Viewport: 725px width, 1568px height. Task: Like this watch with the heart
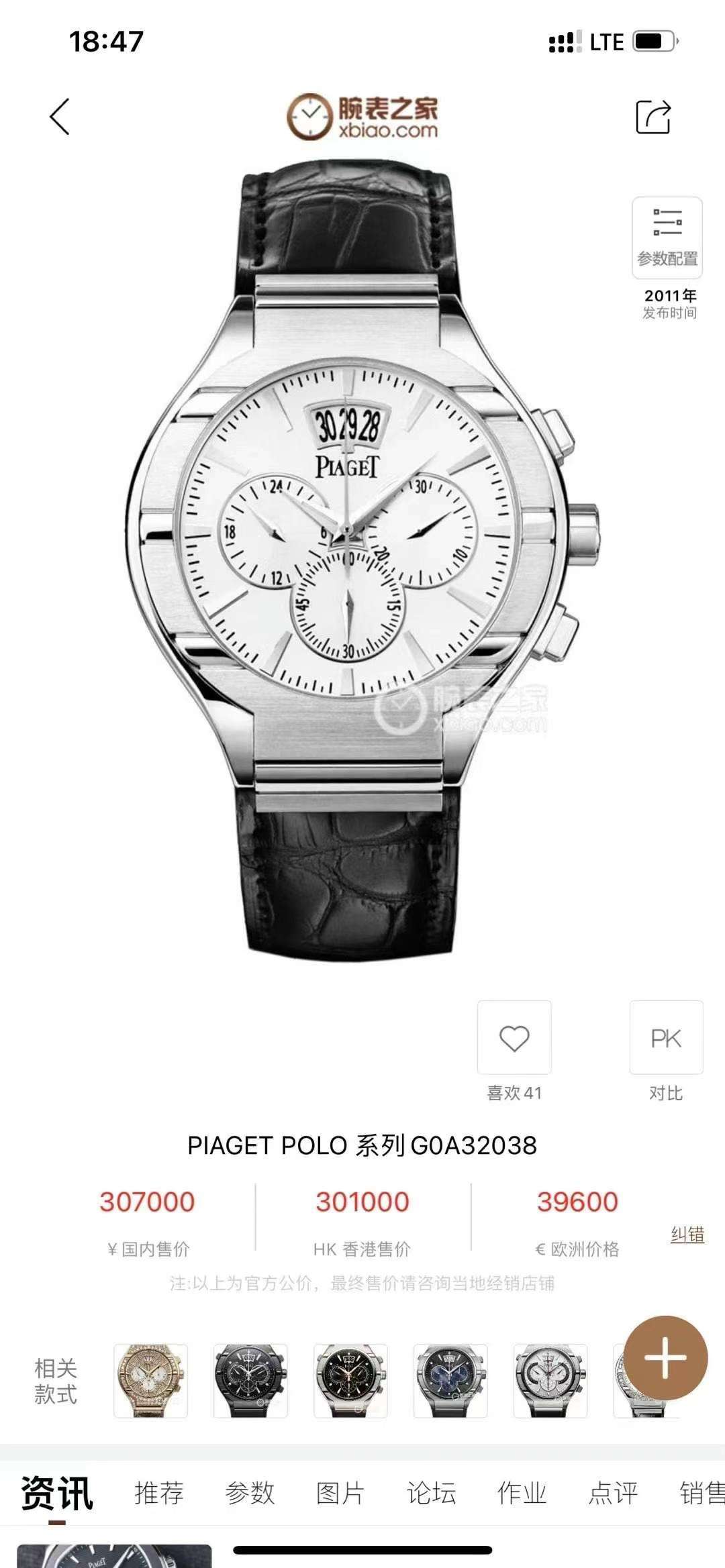514,1038
